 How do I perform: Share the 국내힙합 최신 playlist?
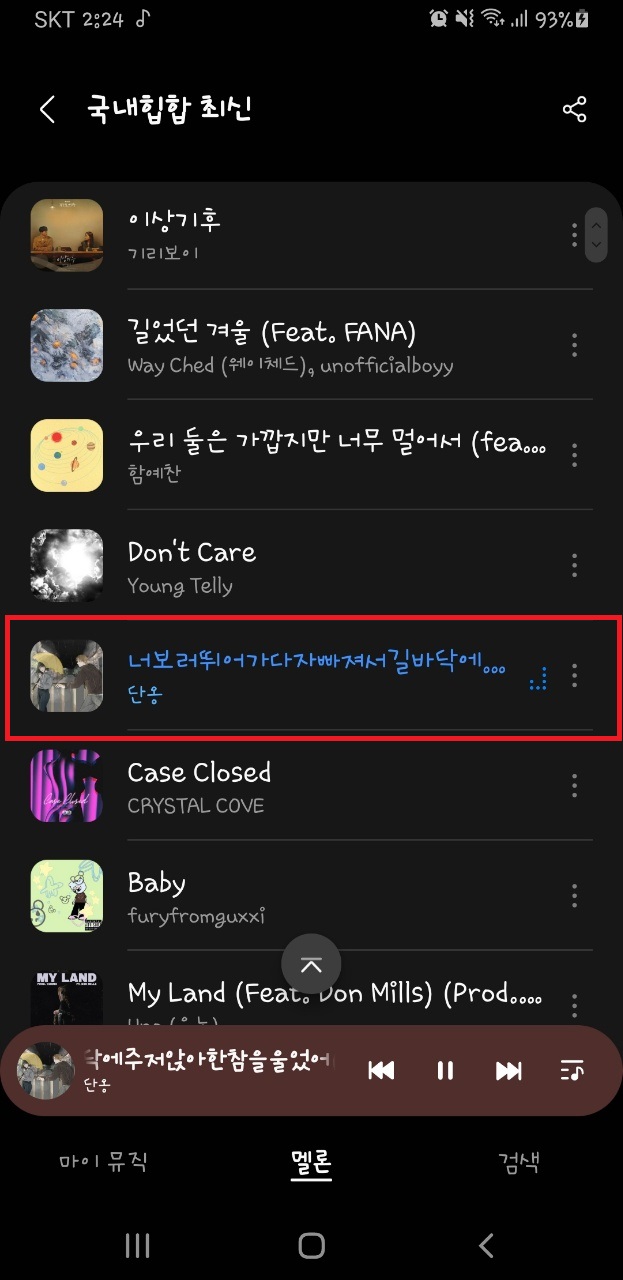coord(574,109)
